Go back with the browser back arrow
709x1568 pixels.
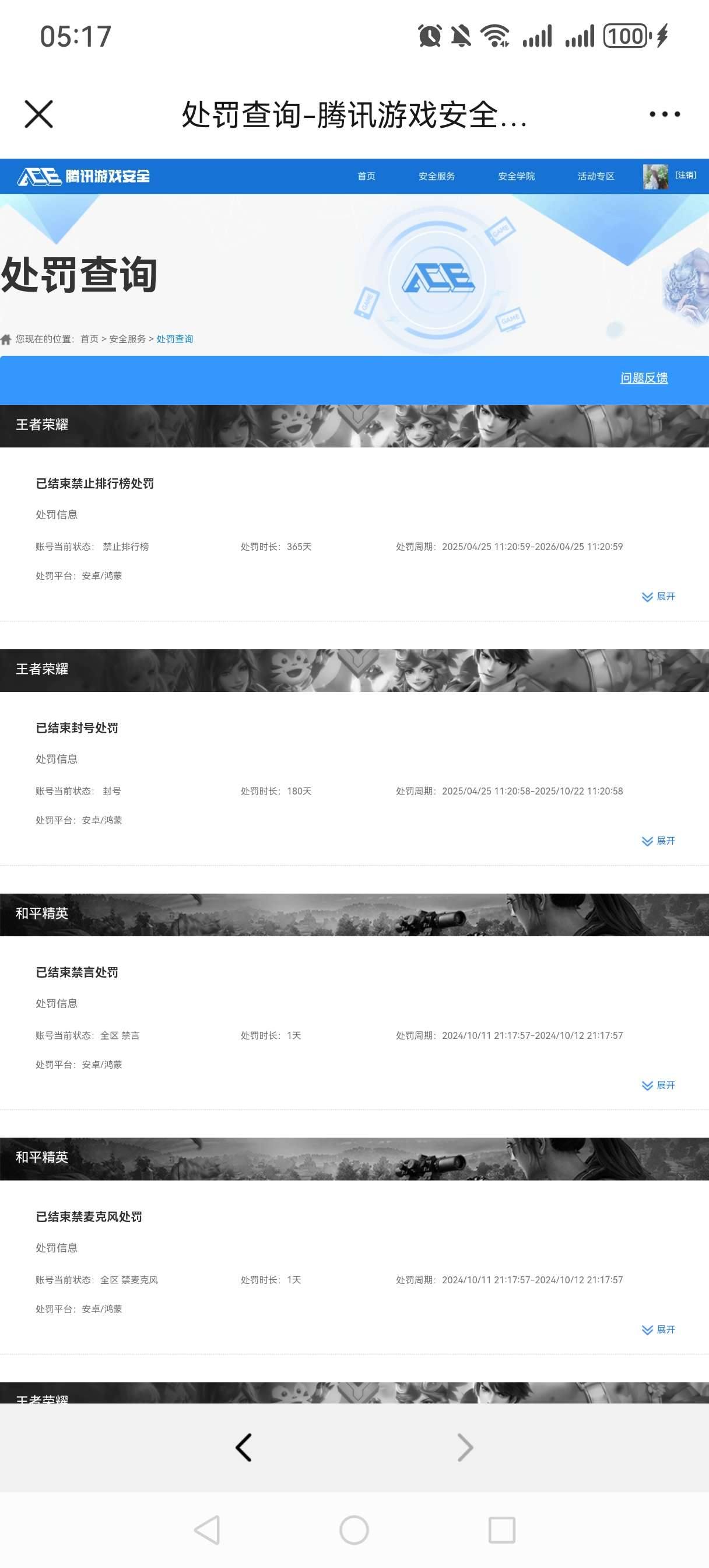pos(244,1447)
